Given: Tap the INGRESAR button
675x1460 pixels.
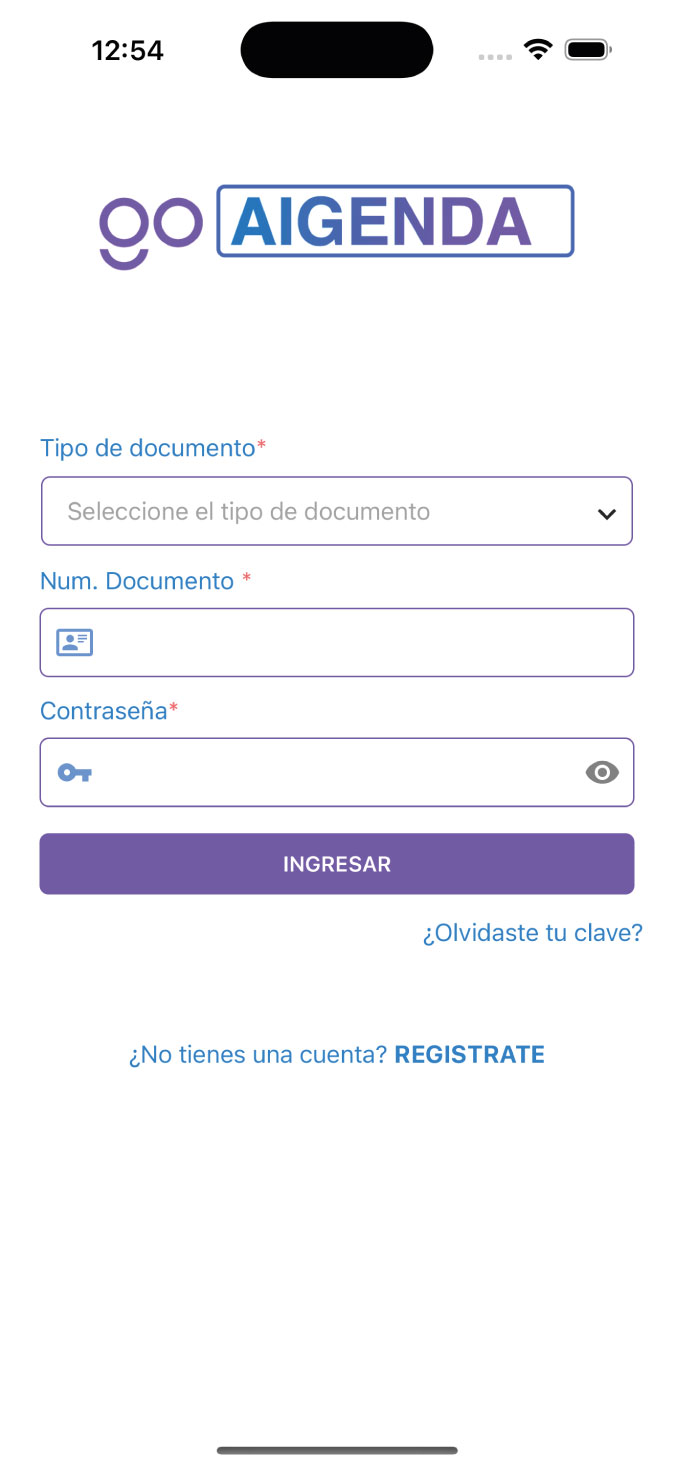Looking at the screenshot, I should coord(336,864).
